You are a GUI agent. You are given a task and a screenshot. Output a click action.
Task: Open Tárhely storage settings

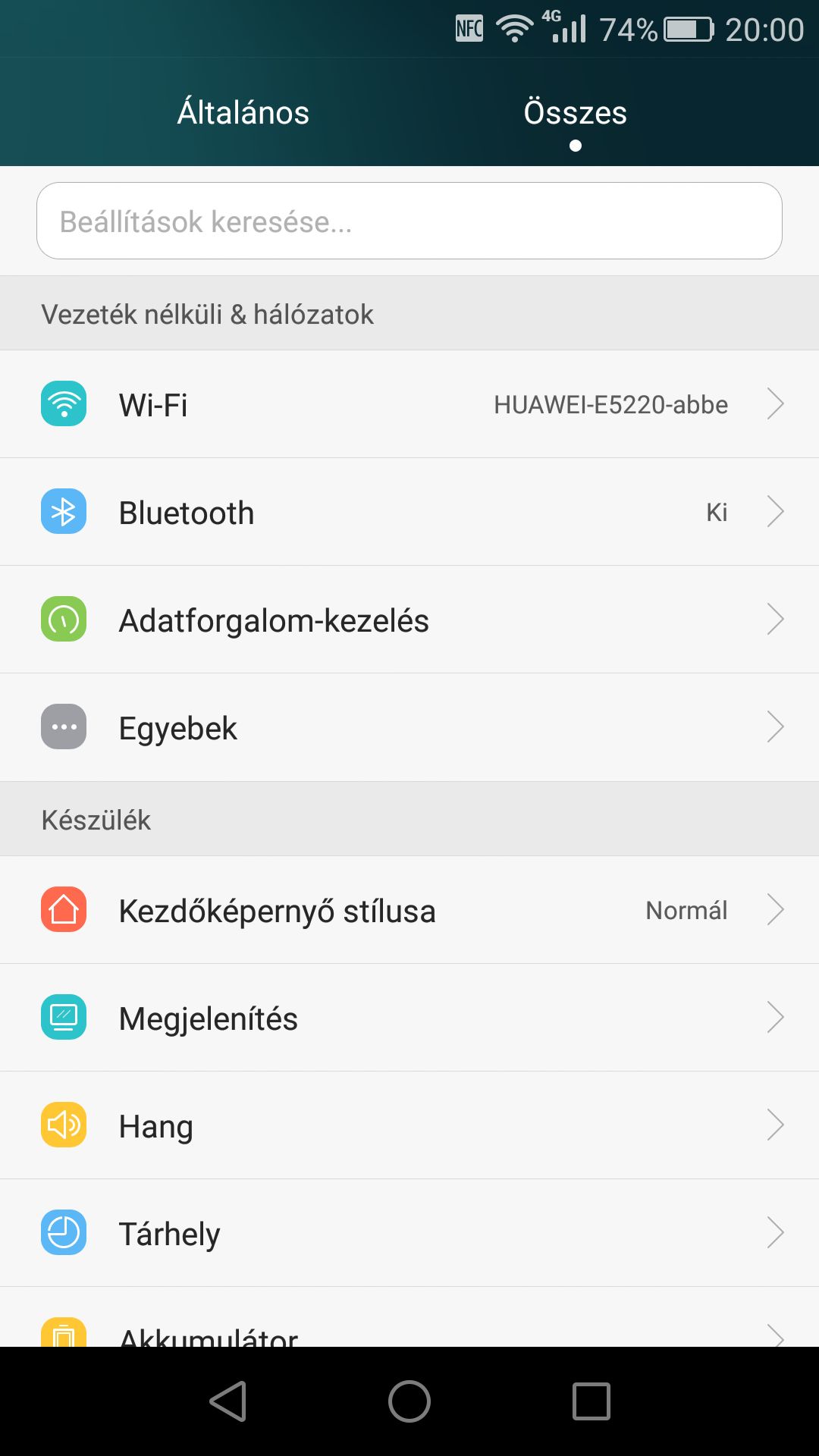pos(409,1233)
